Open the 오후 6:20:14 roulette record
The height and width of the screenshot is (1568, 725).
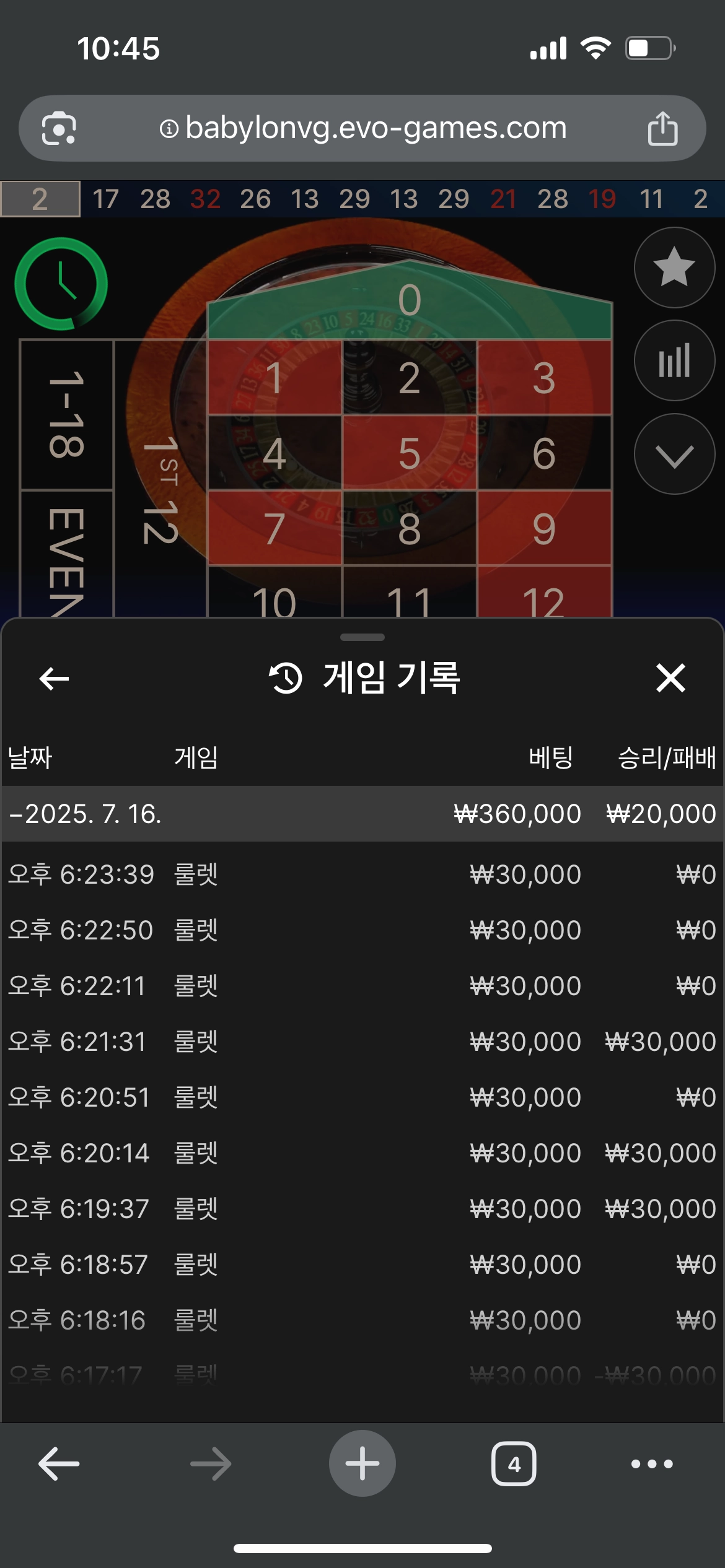pos(362,1153)
